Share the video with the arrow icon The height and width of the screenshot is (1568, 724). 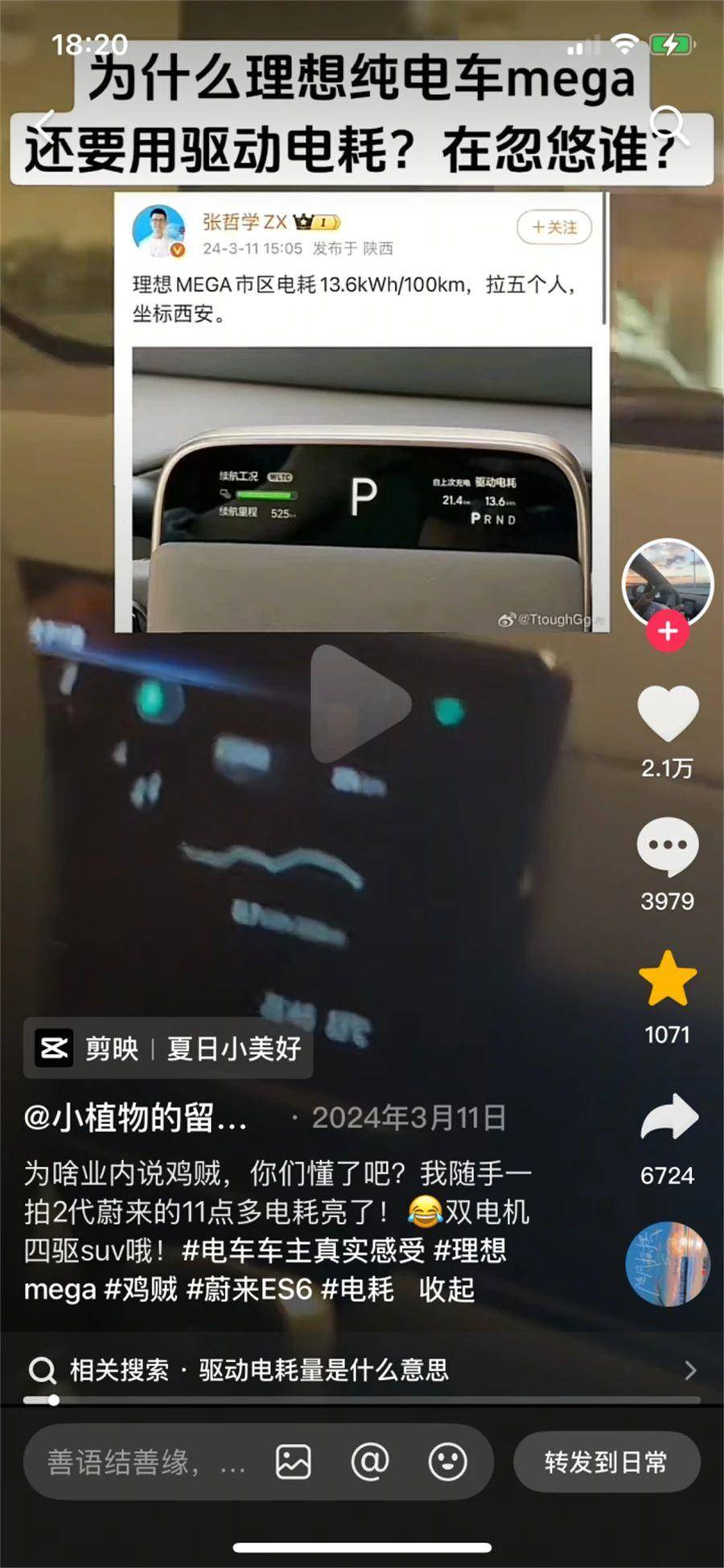(x=668, y=1118)
